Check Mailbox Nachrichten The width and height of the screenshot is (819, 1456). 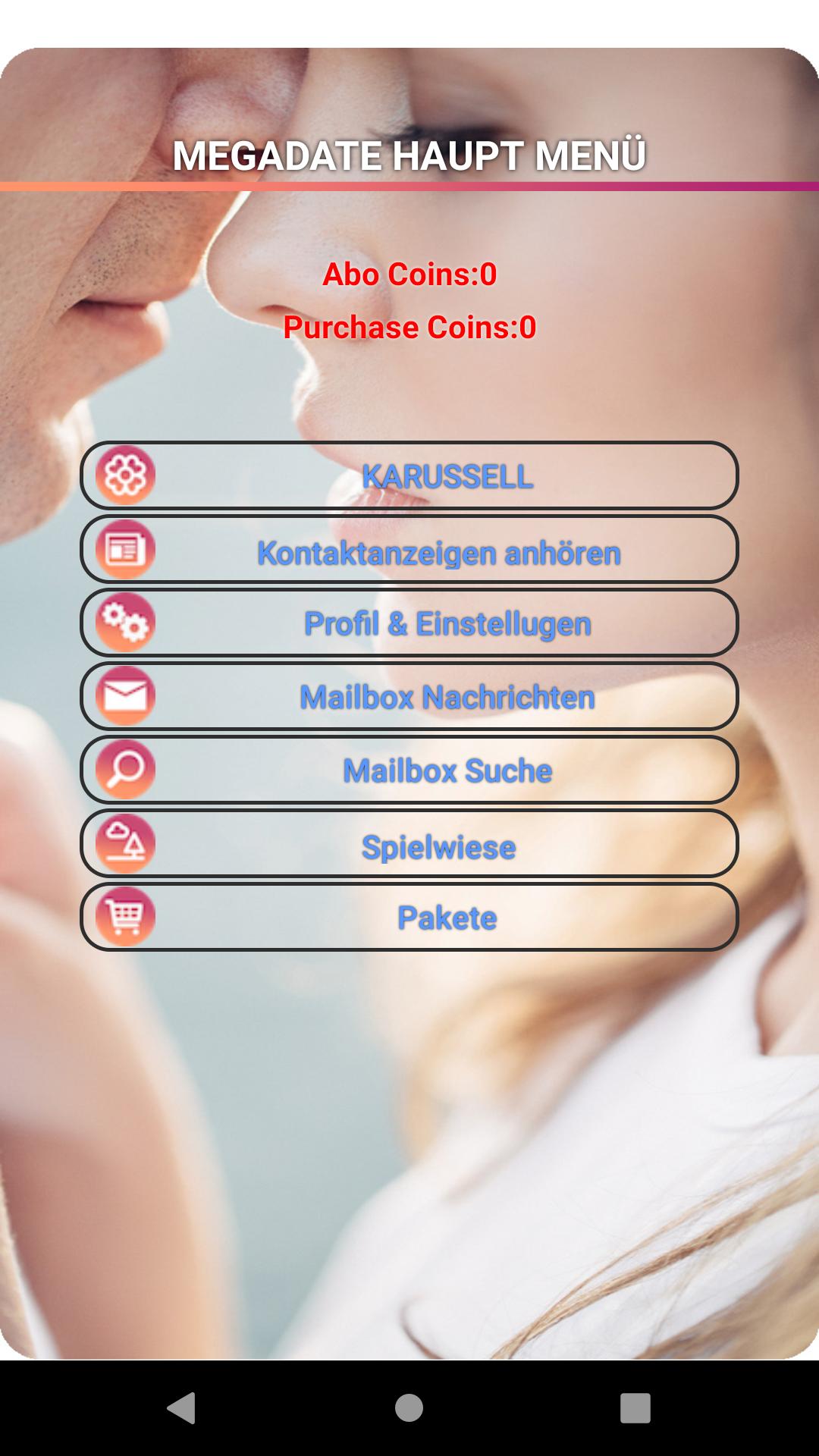409,696
